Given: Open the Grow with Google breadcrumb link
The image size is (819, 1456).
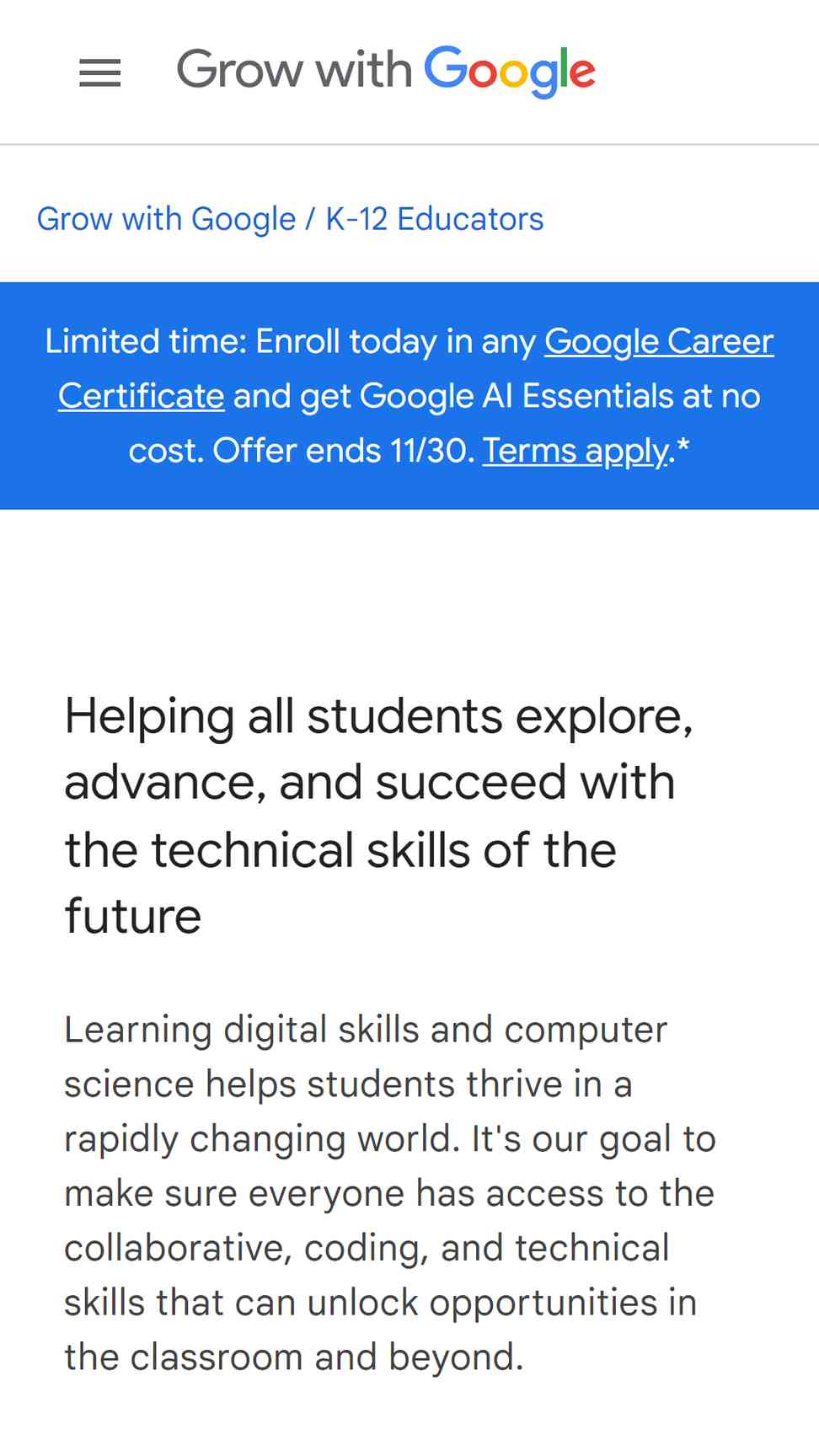Looking at the screenshot, I should coord(167,219).
